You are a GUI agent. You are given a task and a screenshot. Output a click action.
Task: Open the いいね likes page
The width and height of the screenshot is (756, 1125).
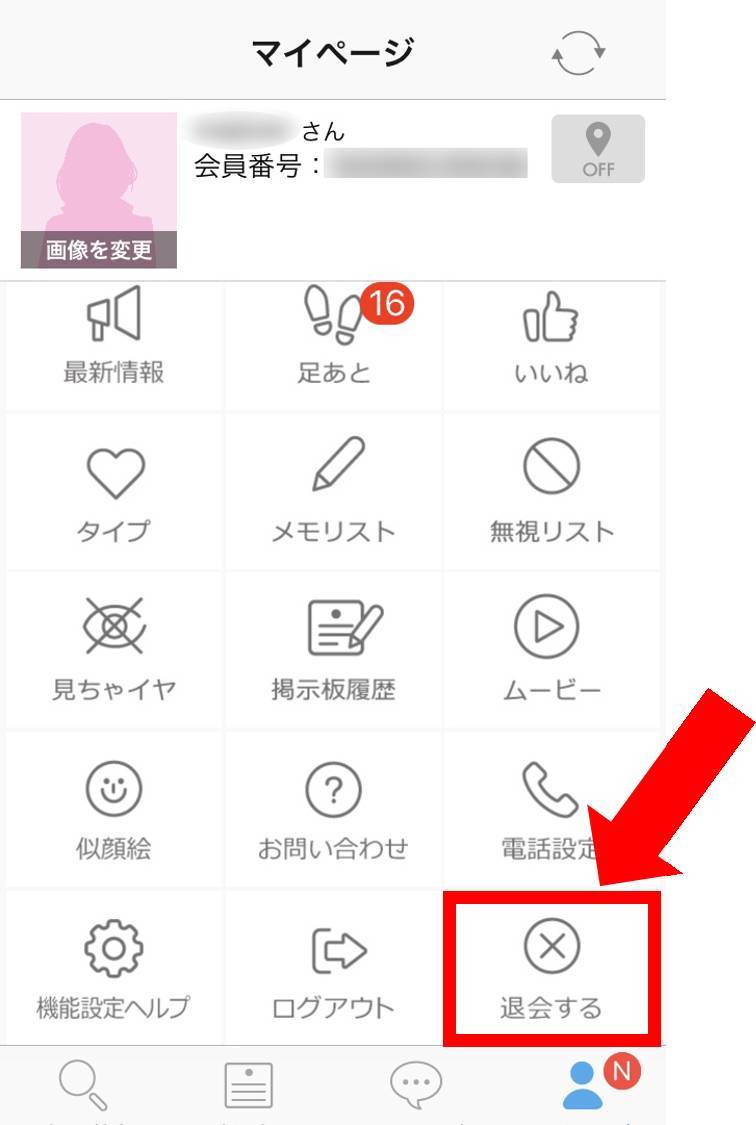551,341
